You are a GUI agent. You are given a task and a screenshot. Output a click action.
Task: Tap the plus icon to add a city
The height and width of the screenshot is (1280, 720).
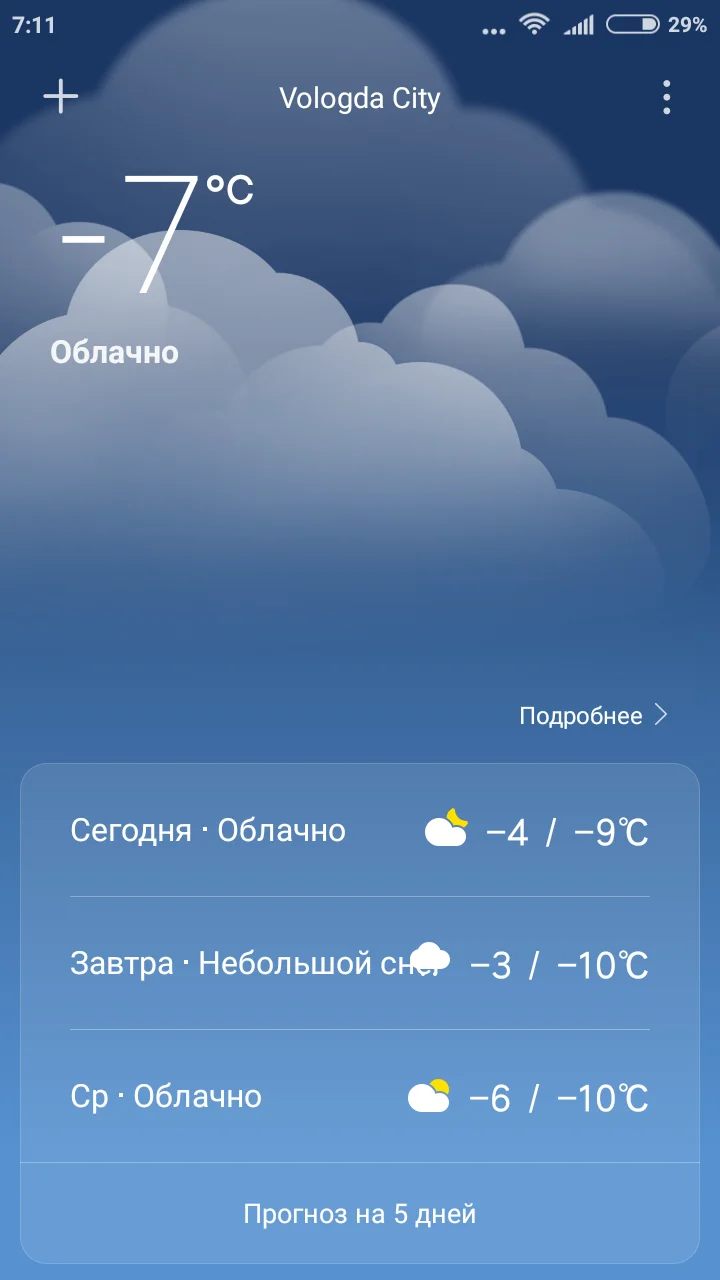(x=60, y=96)
